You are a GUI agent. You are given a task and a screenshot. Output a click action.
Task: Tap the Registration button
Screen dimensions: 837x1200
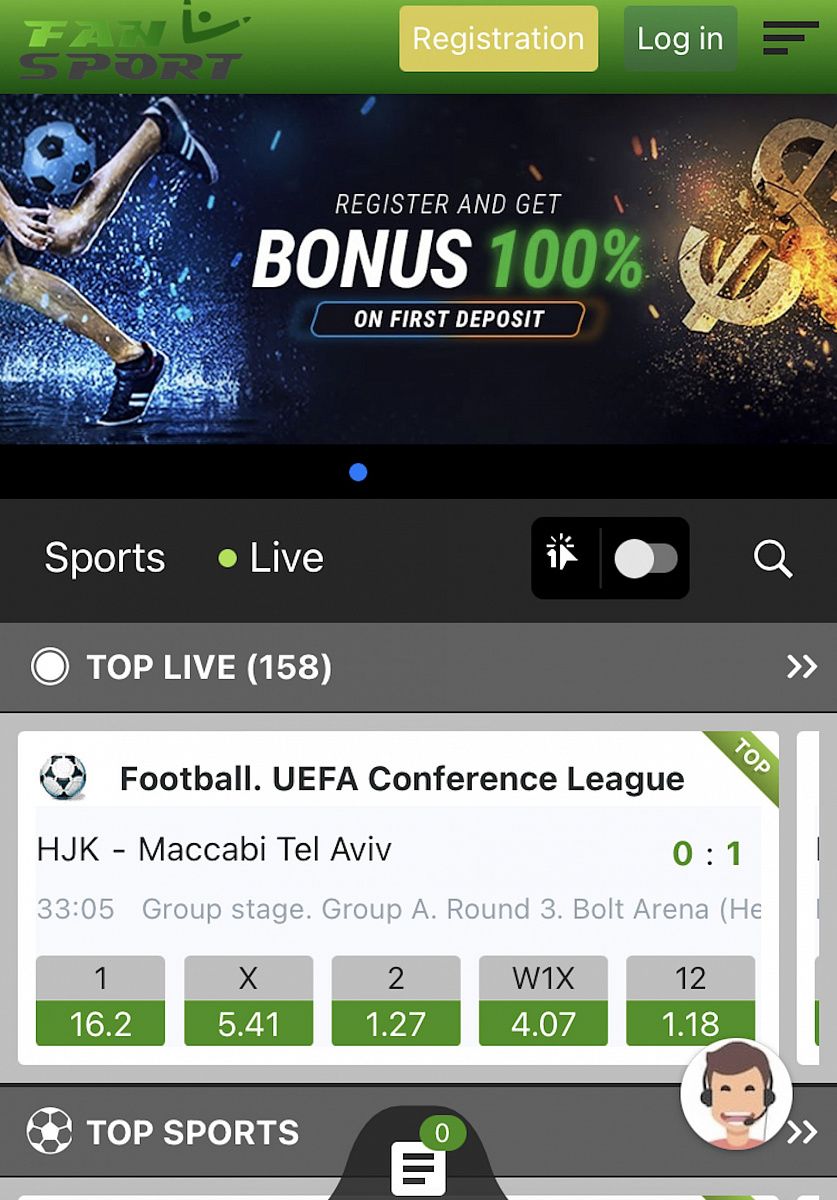[498, 39]
